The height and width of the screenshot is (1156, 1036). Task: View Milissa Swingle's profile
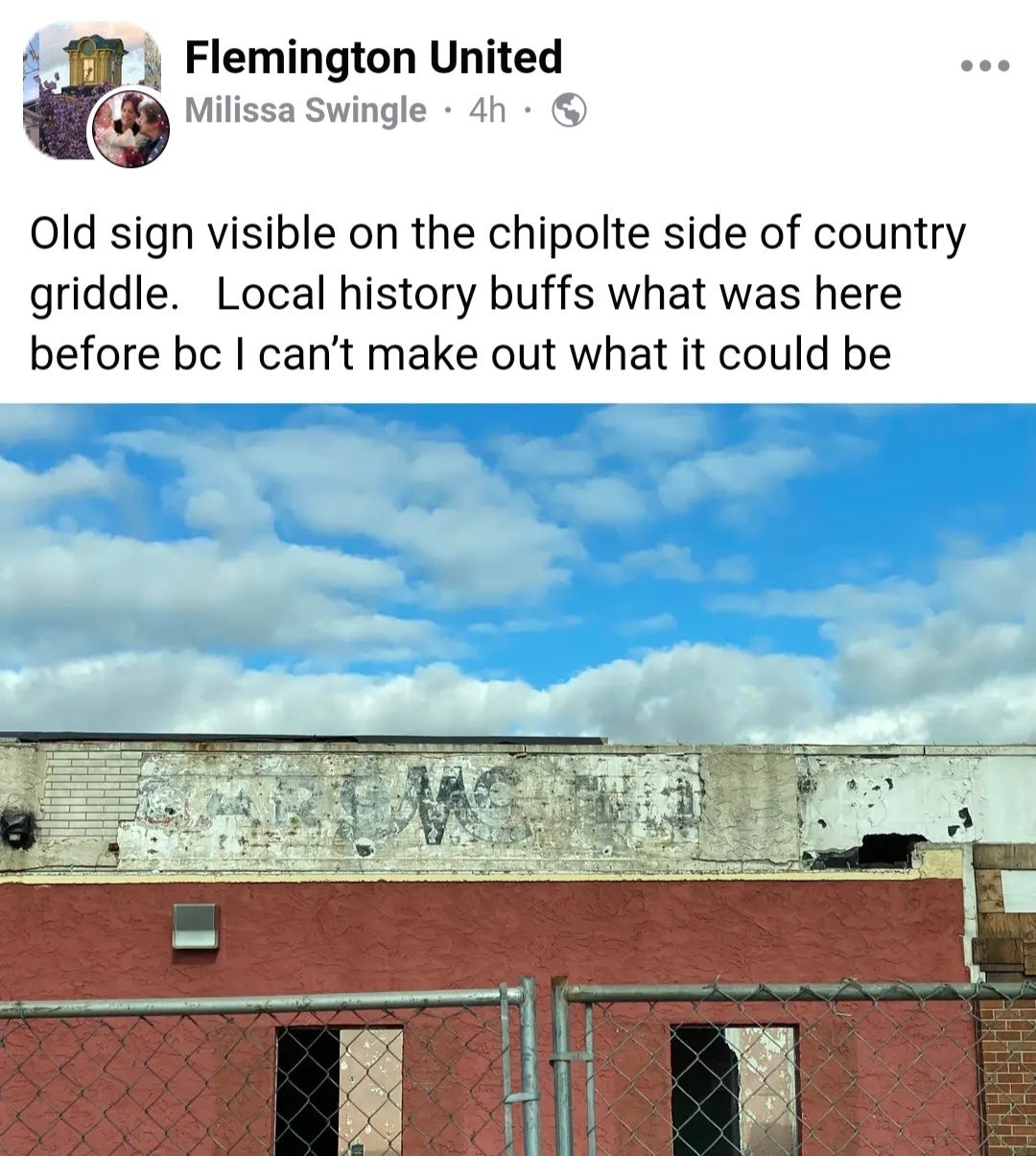[x=304, y=110]
